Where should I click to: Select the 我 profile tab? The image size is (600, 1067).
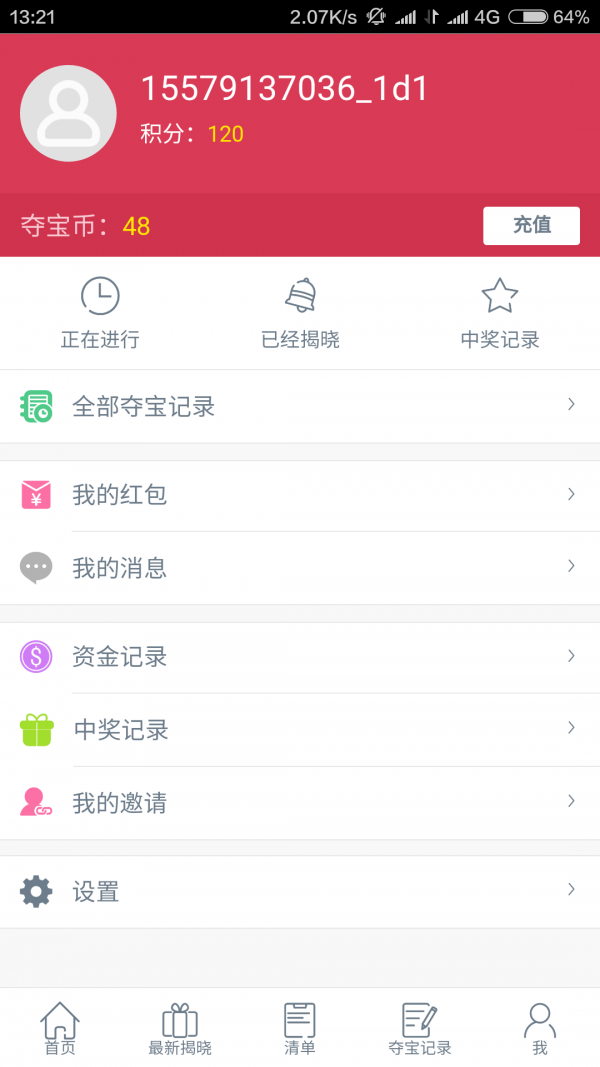[540, 1028]
